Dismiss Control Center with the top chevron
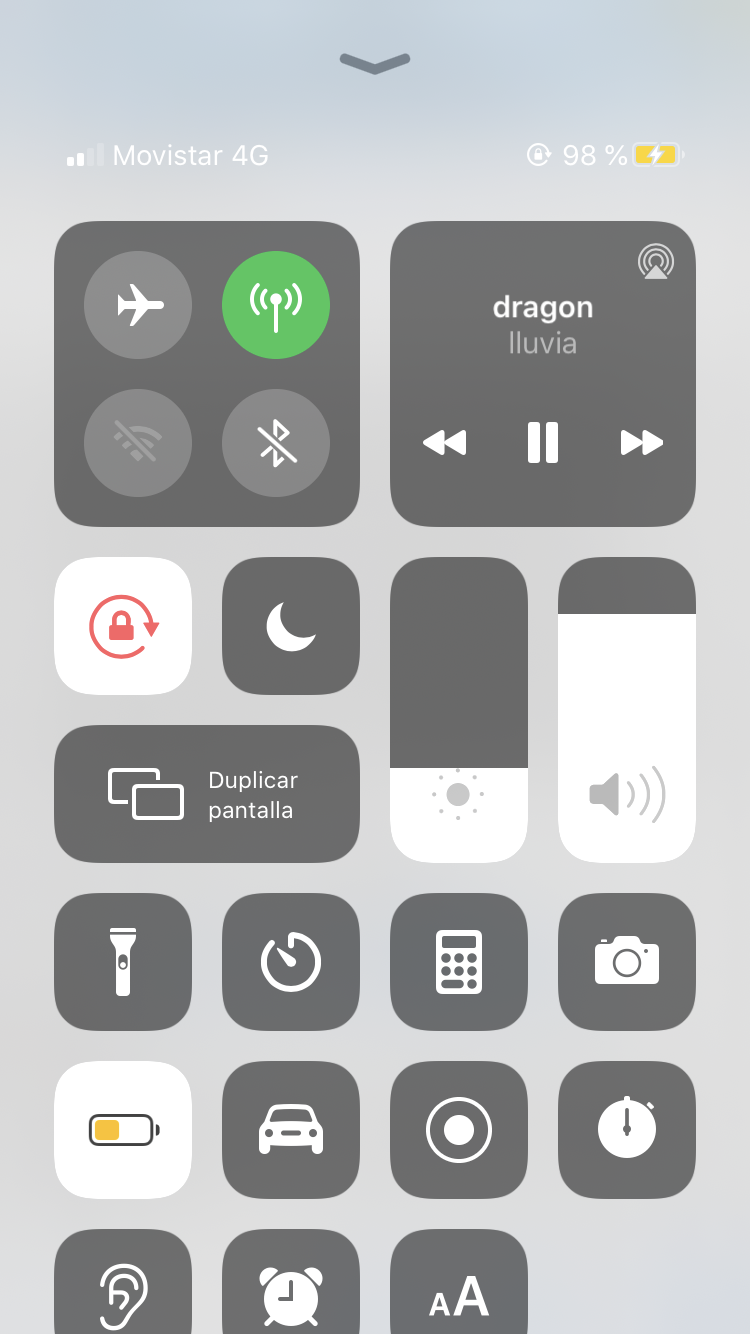 [x=375, y=63]
